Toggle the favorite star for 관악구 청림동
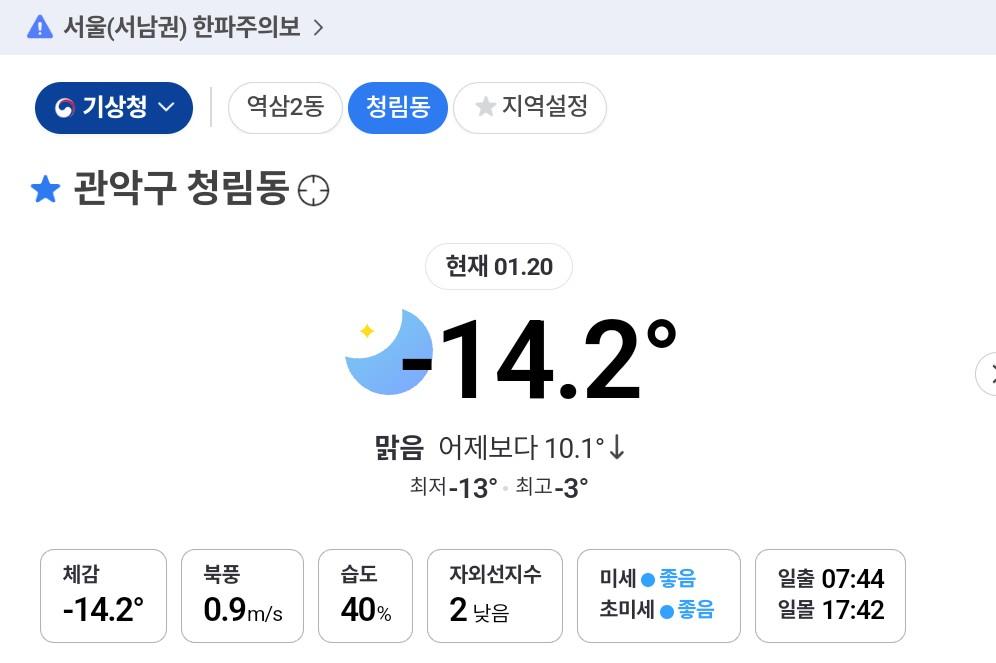The width and height of the screenshot is (996, 663). (46, 189)
